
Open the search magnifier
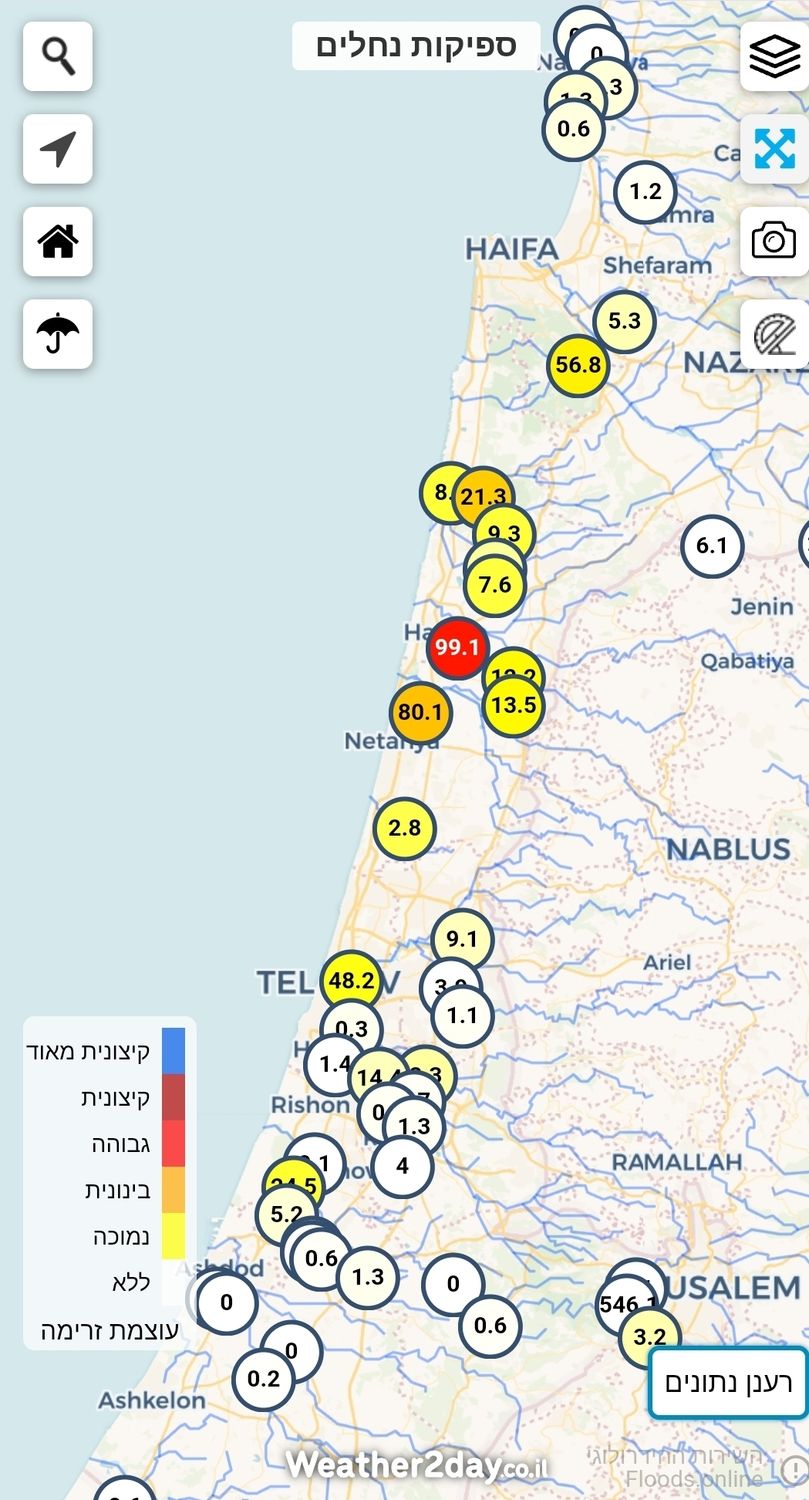(58, 56)
